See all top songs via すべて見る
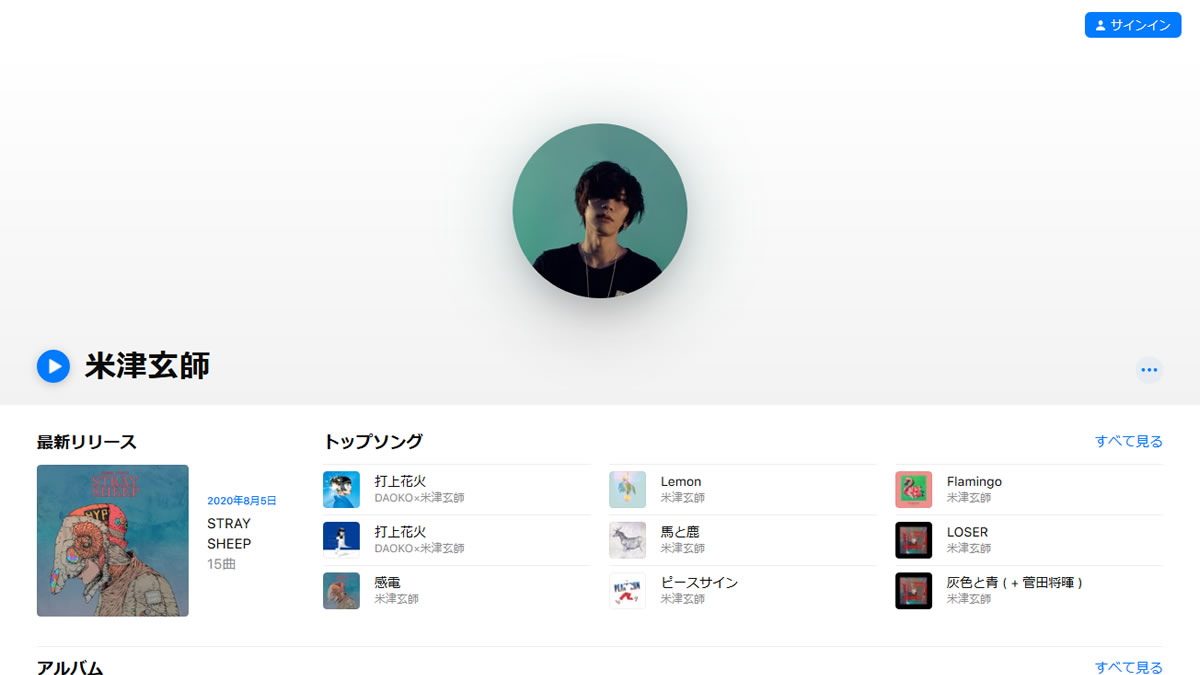The height and width of the screenshot is (675, 1200). coord(1128,441)
